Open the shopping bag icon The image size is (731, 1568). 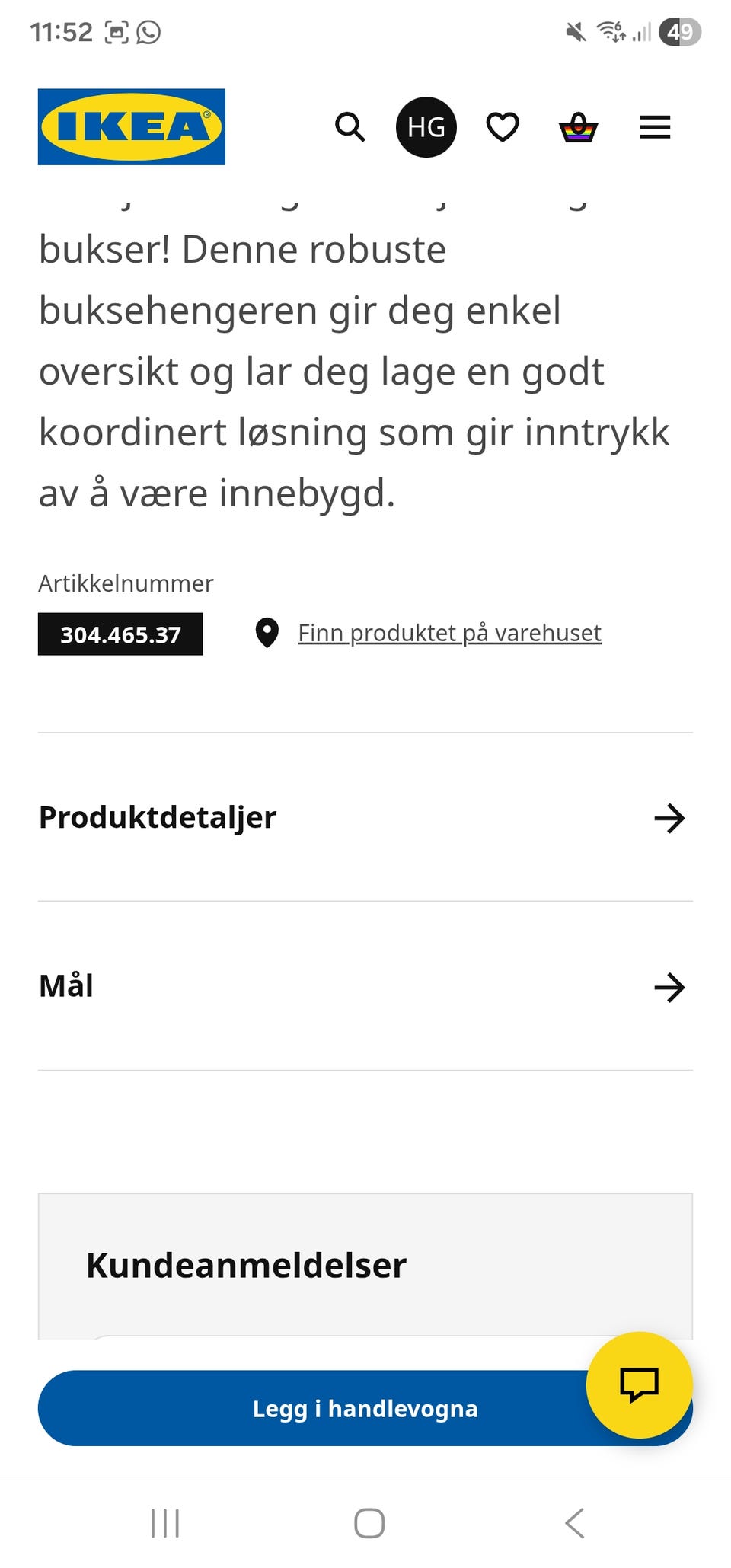tap(579, 127)
